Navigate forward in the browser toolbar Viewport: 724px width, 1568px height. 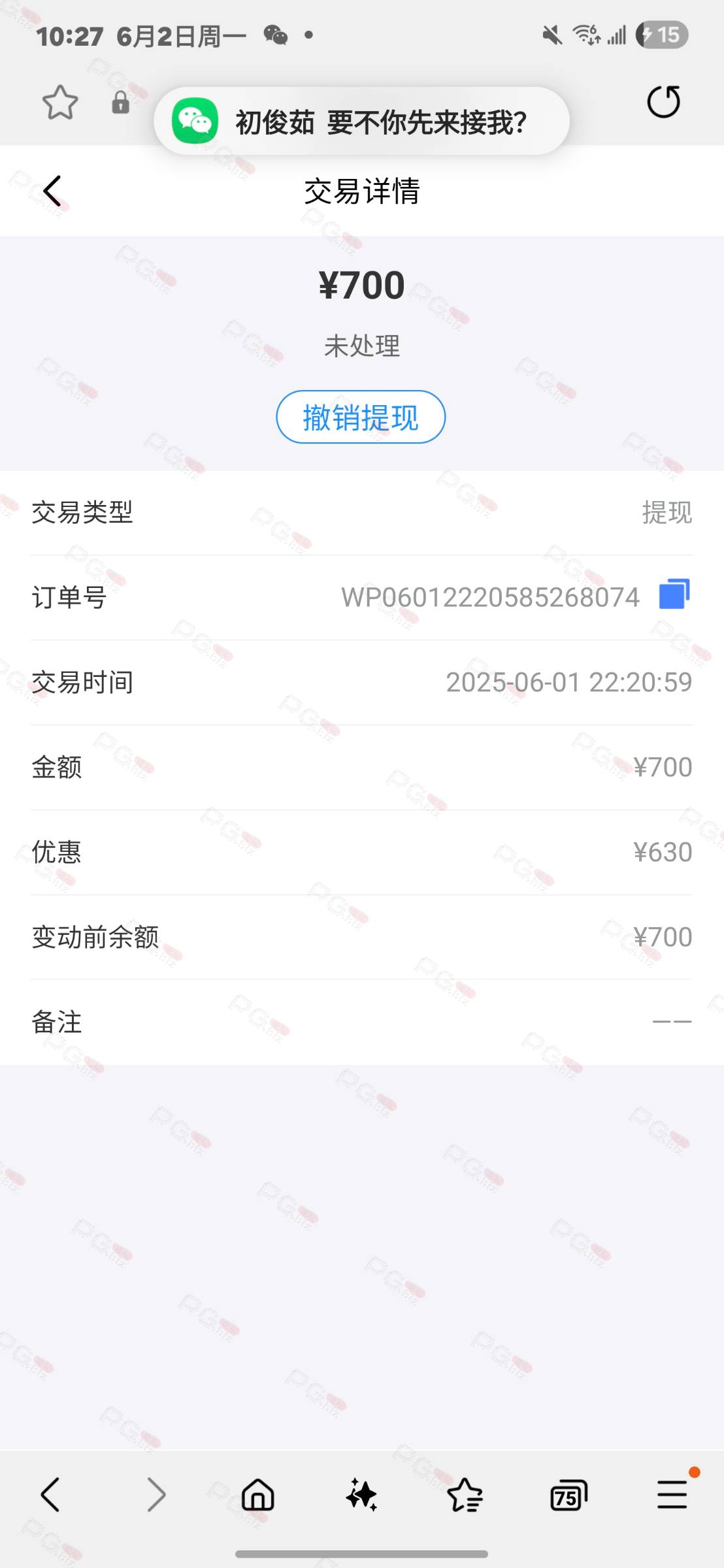point(156,1494)
